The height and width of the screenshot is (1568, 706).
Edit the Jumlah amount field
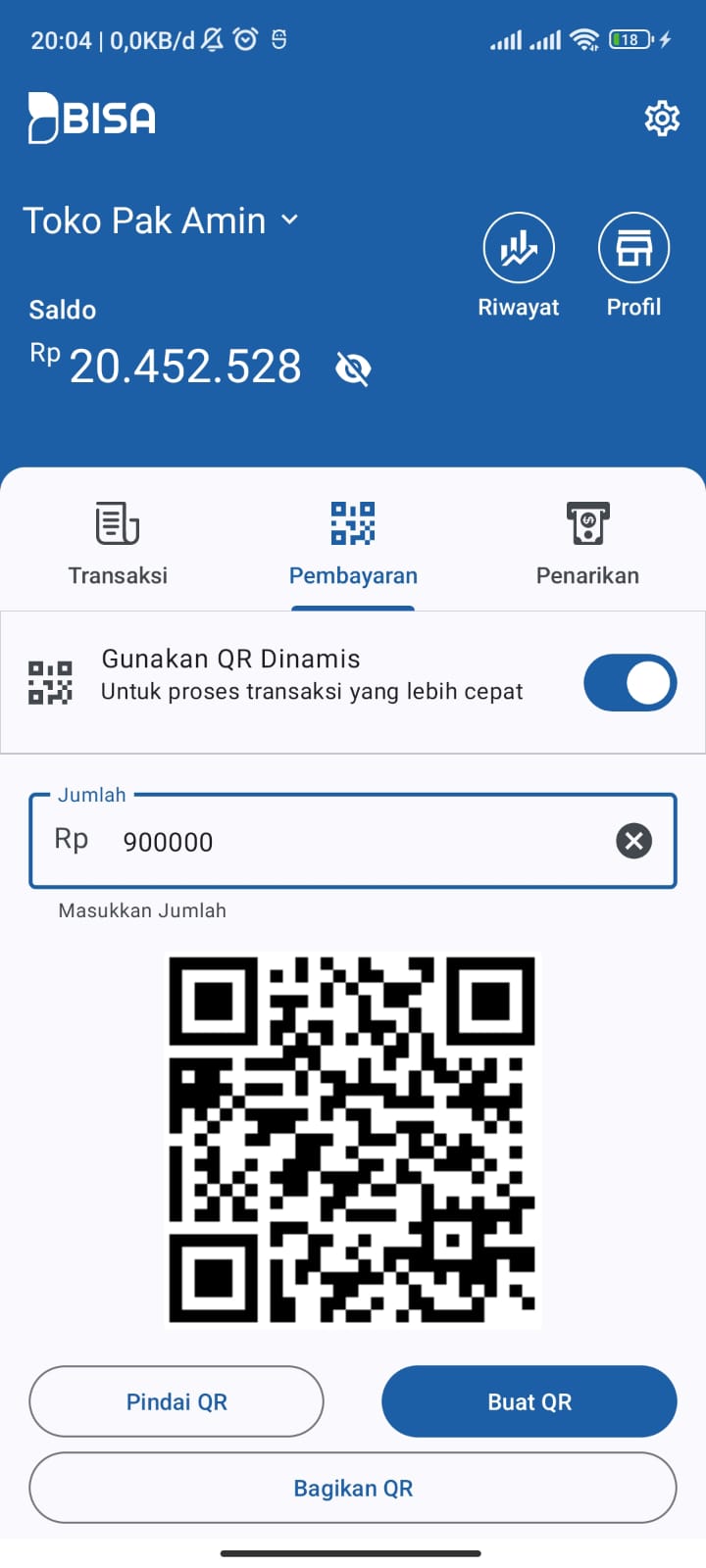pyautogui.click(x=353, y=842)
